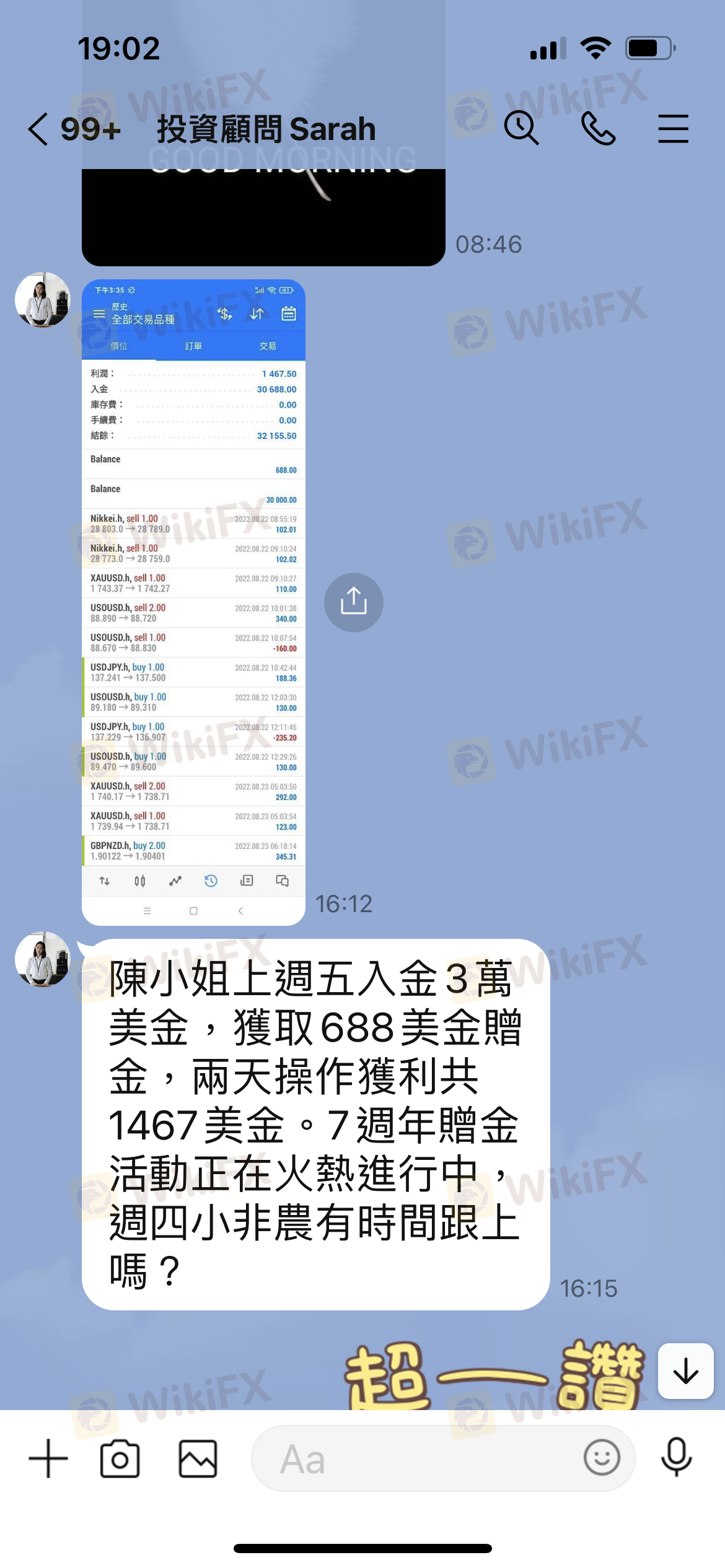This screenshot has height=1568, width=725.
Task: Jump to the latest messages
Action: 685,1370
